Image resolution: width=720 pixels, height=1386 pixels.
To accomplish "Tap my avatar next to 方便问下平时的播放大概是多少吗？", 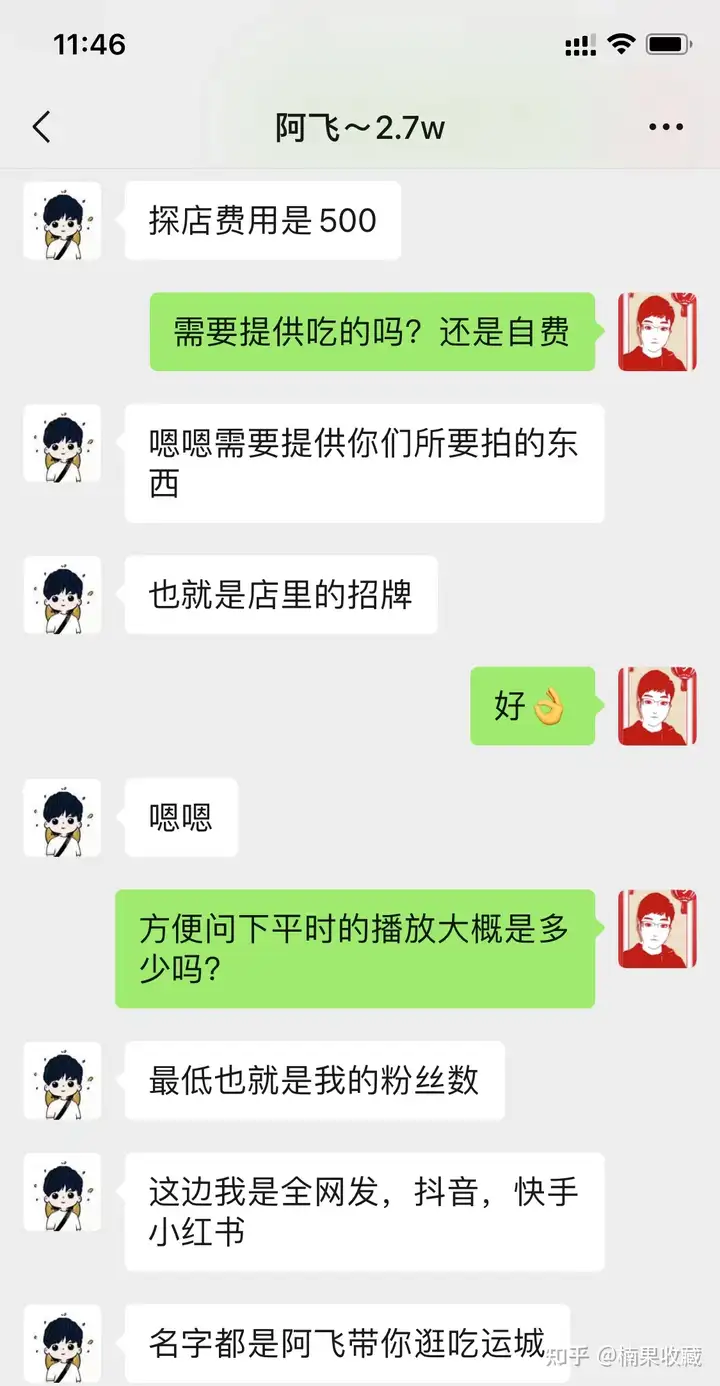I will click(656, 929).
